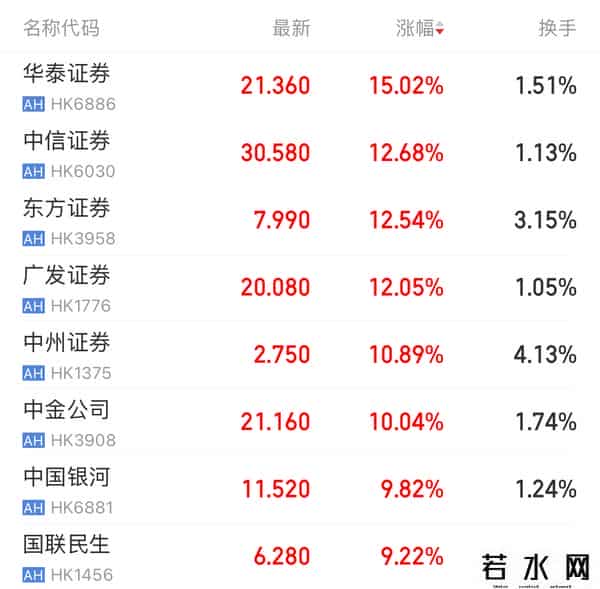The image size is (600, 589).
Task: Sort stocks by 换手 rate
Action: pyautogui.click(x=556, y=28)
